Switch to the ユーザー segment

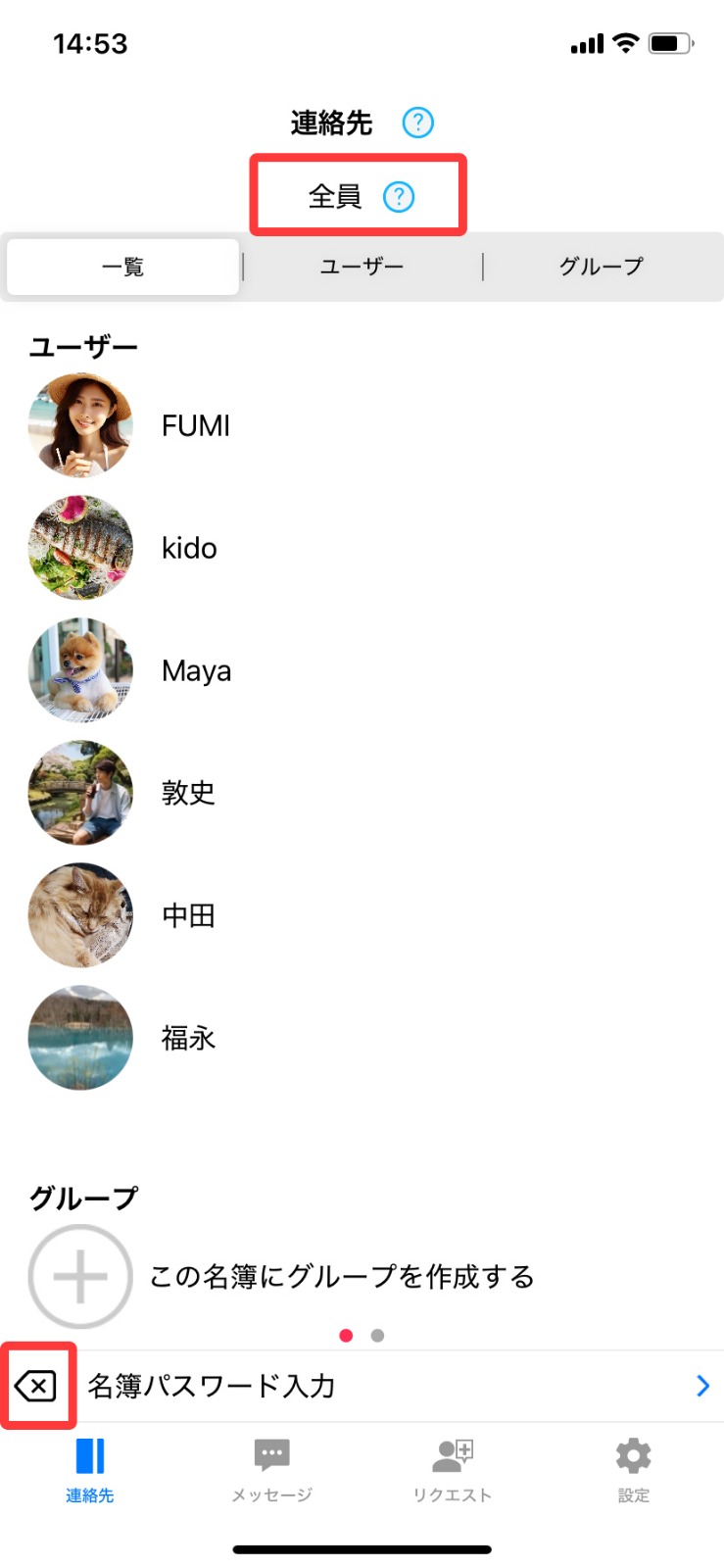(x=362, y=267)
